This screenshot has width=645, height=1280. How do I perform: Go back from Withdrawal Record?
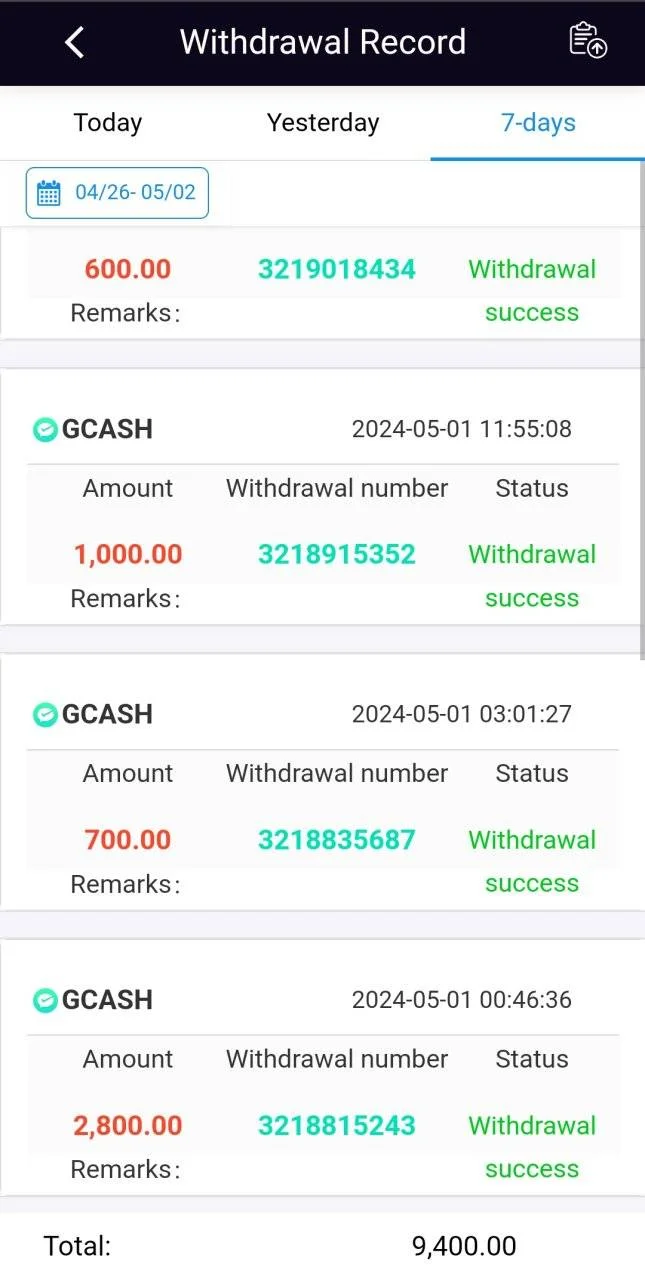pyautogui.click(x=74, y=42)
